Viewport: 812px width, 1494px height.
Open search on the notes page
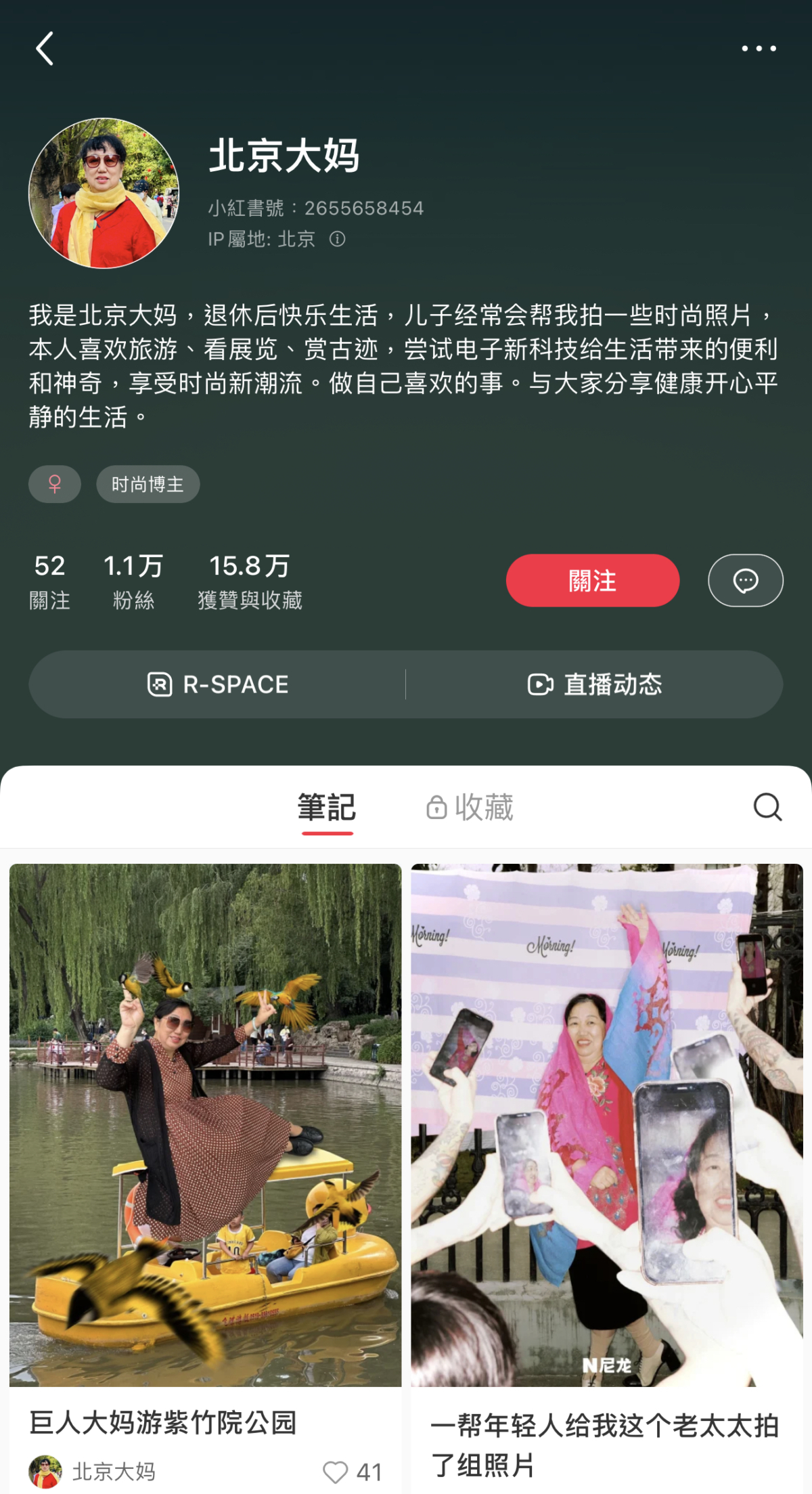(x=768, y=808)
